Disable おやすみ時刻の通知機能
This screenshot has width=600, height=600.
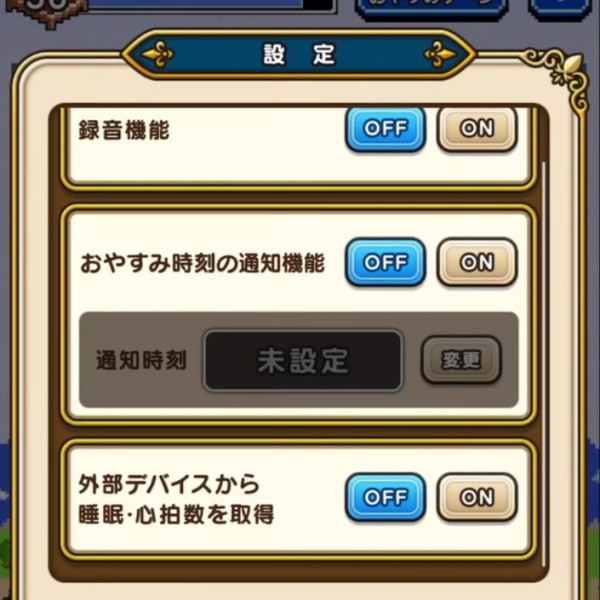click(x=385, y=262)
